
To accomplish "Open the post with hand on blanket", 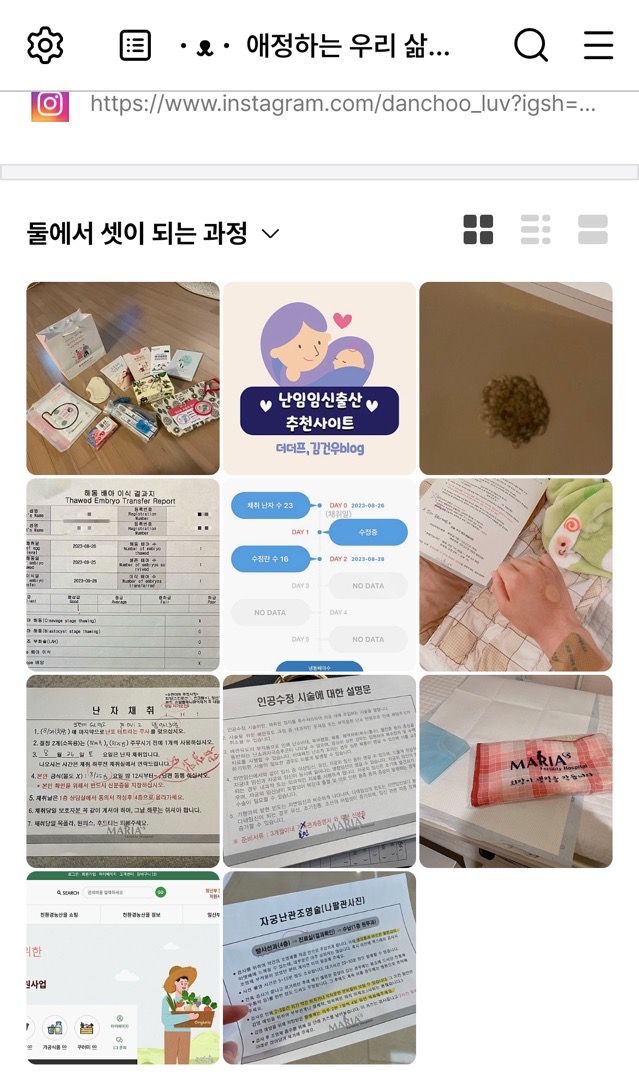I will (x=515, y=574).
